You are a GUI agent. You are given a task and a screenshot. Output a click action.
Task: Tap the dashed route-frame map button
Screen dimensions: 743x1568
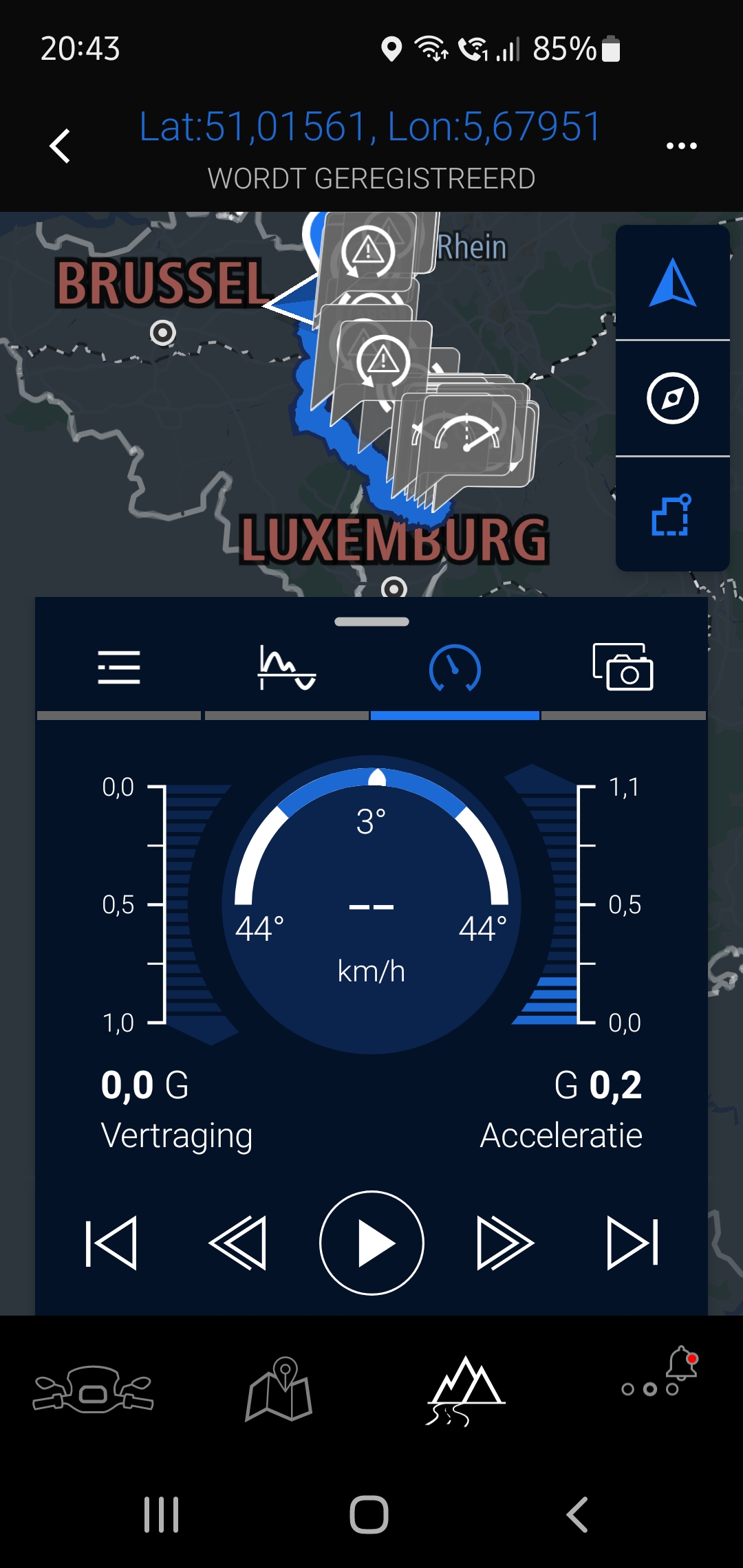tap(671, 514)
